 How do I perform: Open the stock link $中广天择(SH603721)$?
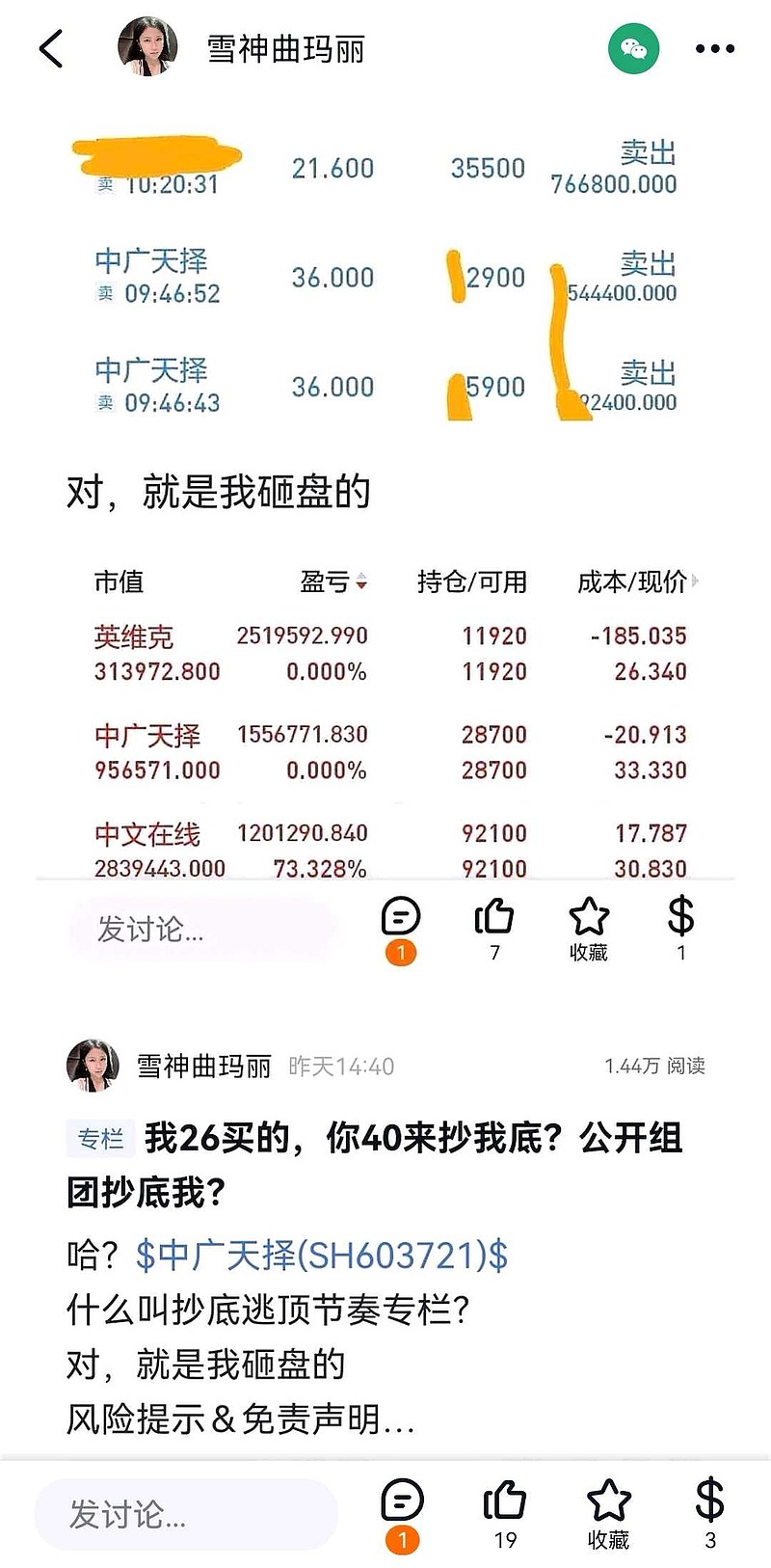[x=322, y=1255]
